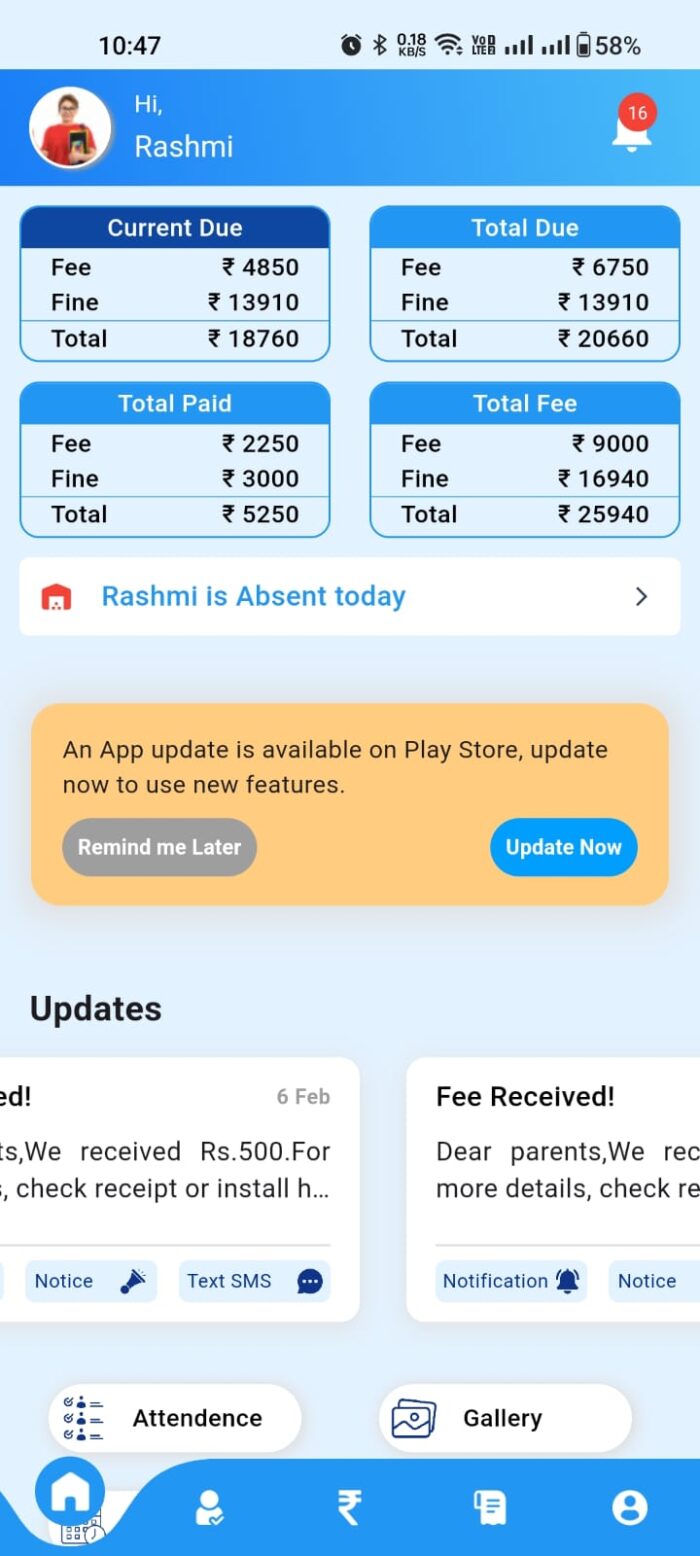Image resolution: width=700 pixels, height=1556 pixels.
Task: Switch to the receipts document tab
Action: pyautogui.click(x=489, y=1507)
